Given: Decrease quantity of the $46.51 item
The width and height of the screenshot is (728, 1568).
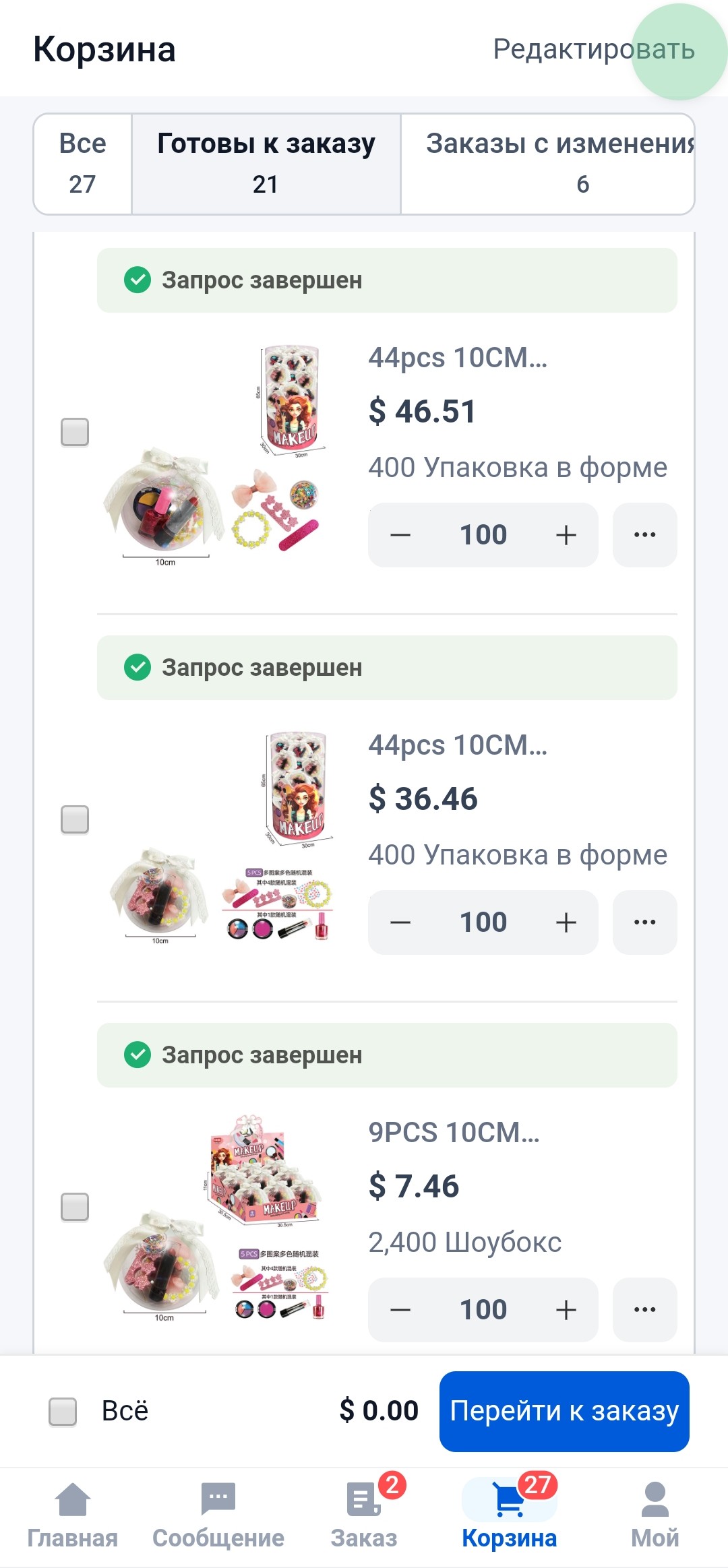Looking at the screenshot, I should (400, 535).
